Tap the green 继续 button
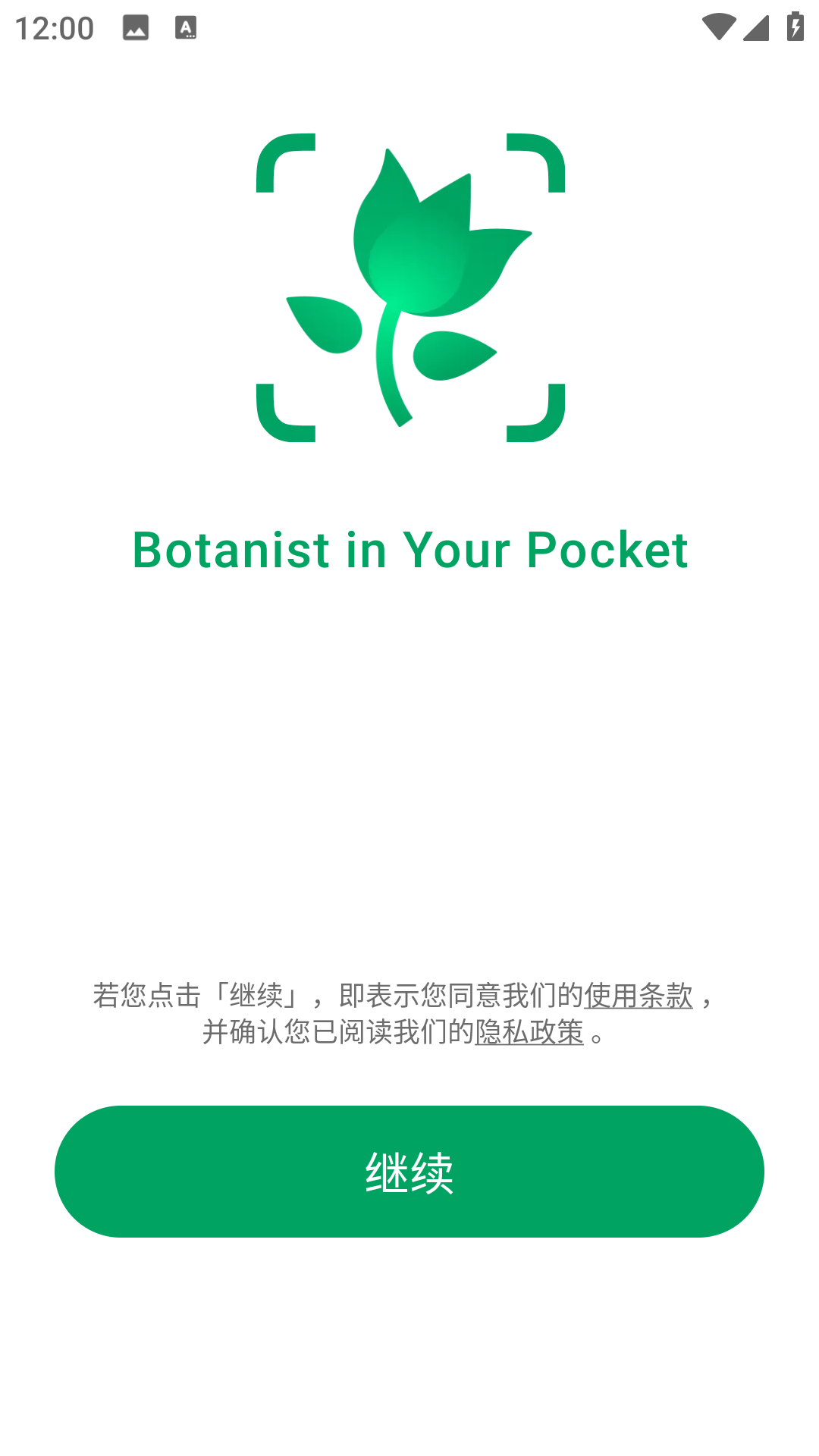Screen dimensions: 819x1456 [x=409, y=1172]
